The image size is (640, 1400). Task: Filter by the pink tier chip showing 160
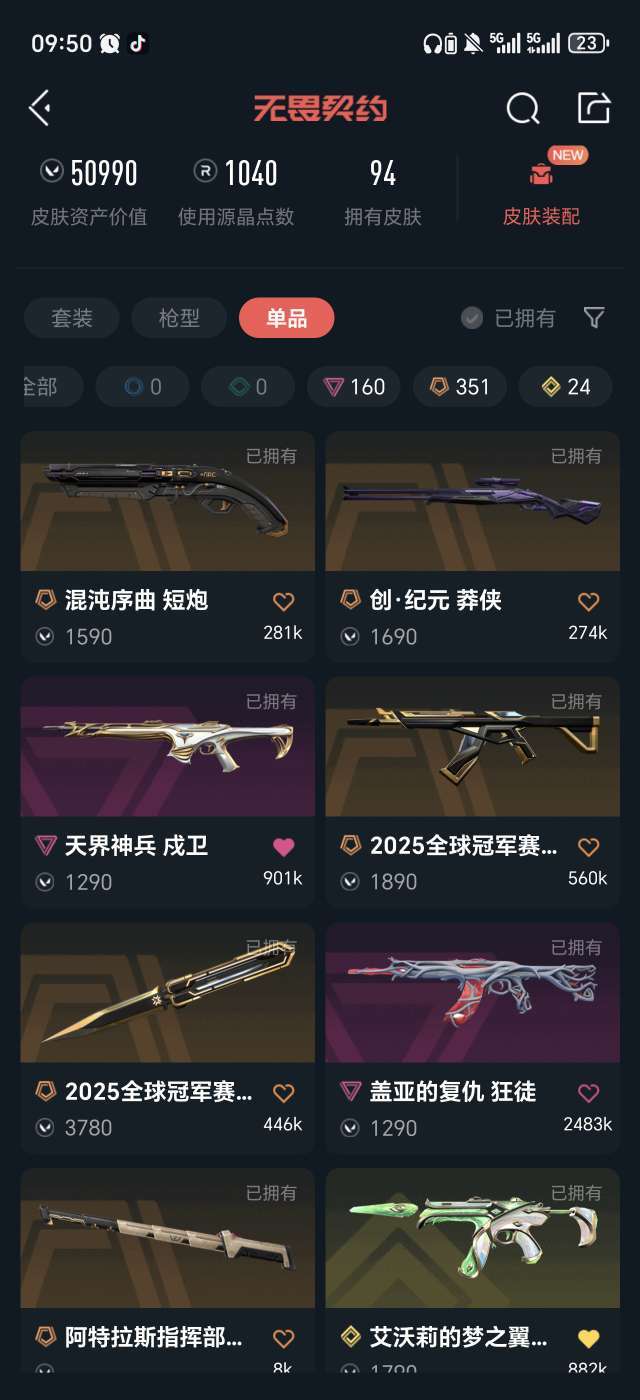[x=354, y=387]
